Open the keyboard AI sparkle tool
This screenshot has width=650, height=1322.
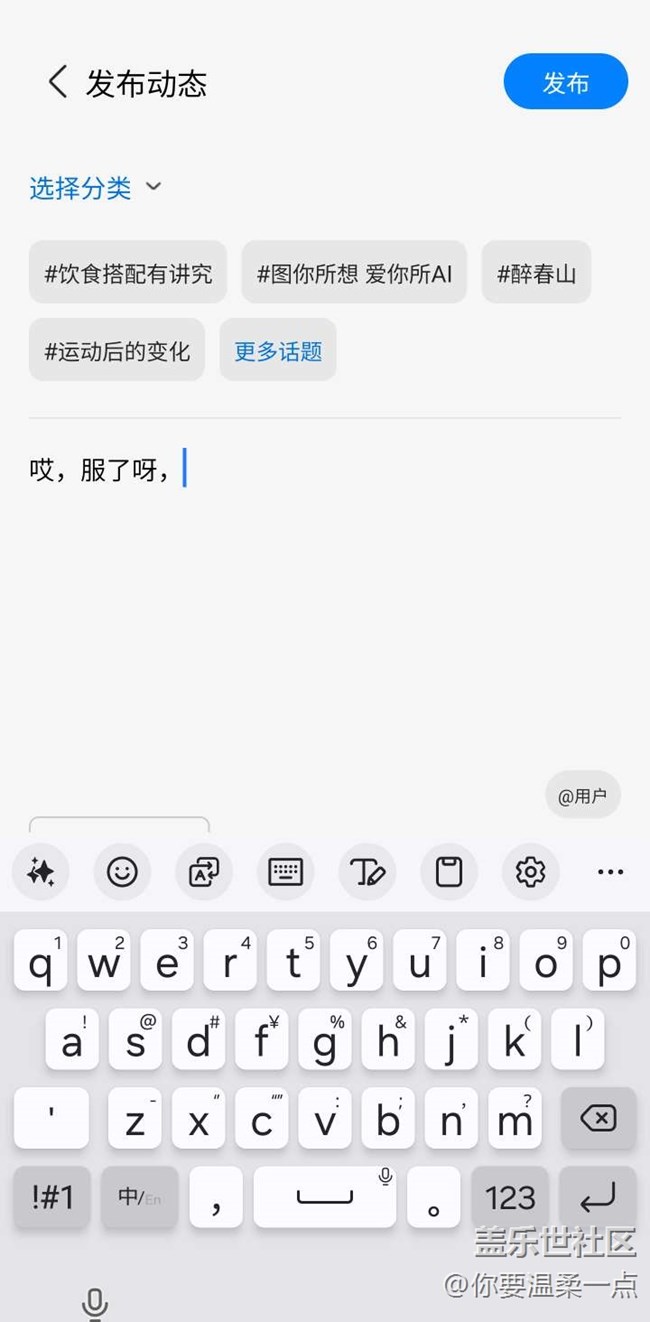pos(41,872)
